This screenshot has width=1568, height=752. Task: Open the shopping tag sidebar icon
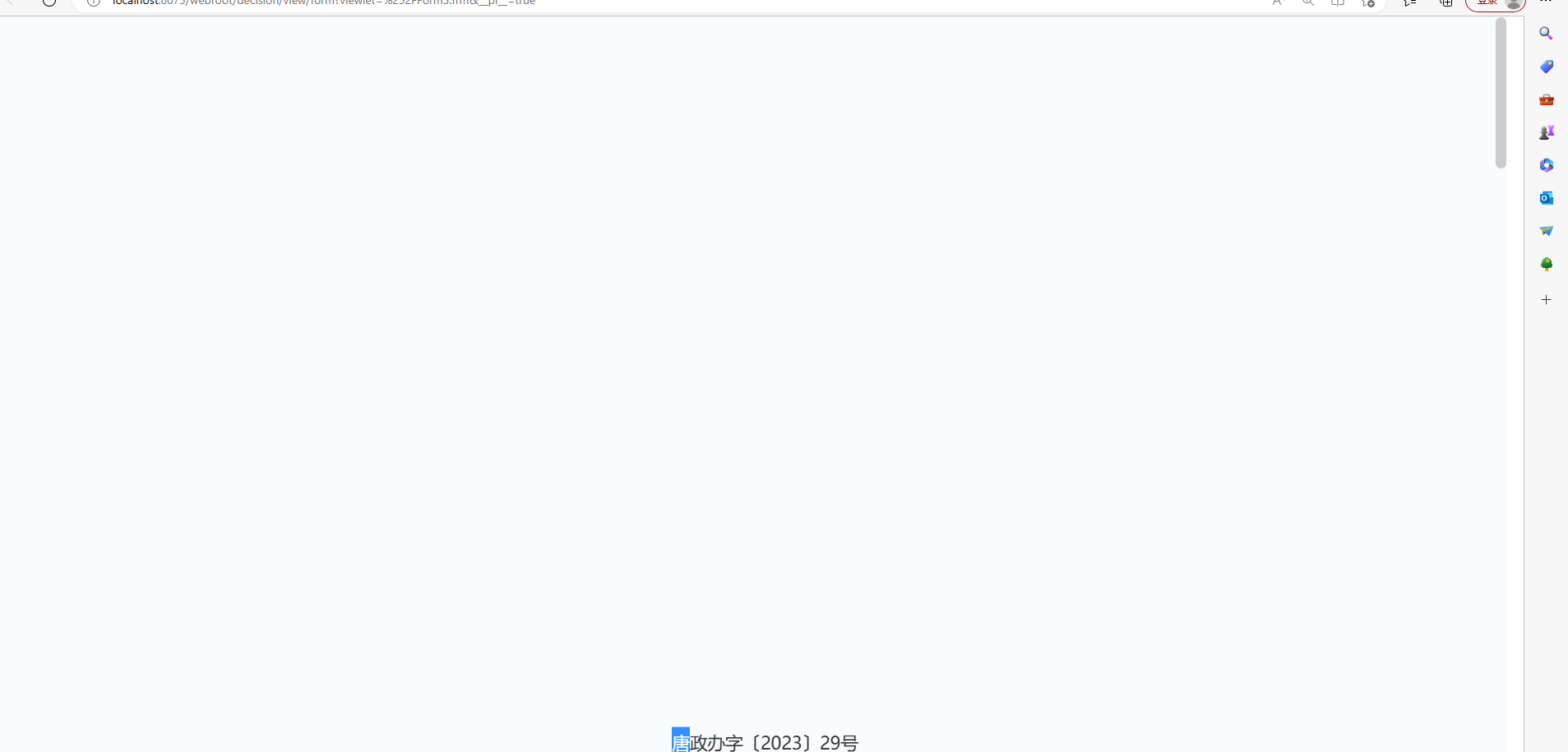(1546, 67)
